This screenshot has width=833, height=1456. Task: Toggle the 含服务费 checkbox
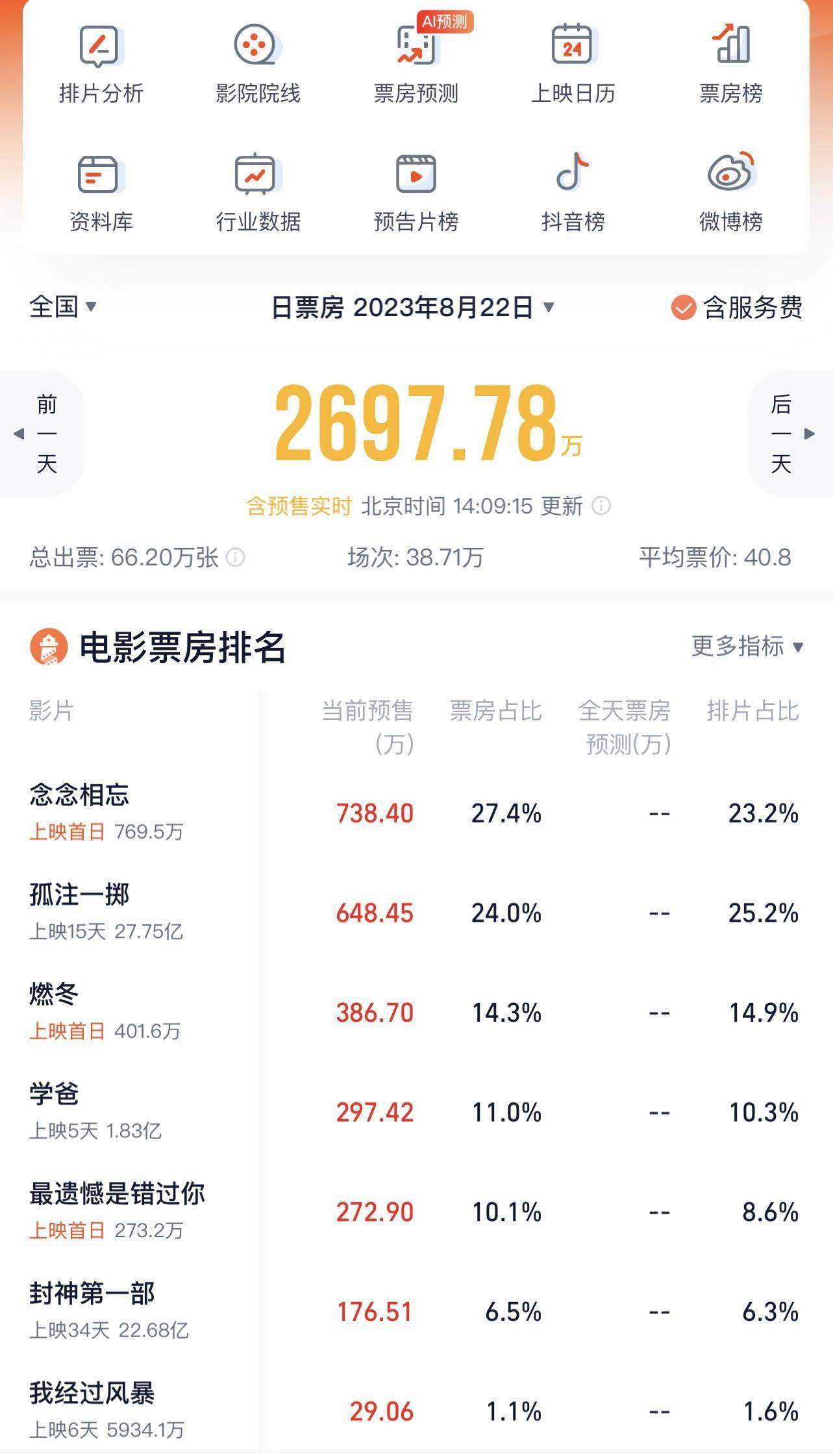(x=684, y=308)
